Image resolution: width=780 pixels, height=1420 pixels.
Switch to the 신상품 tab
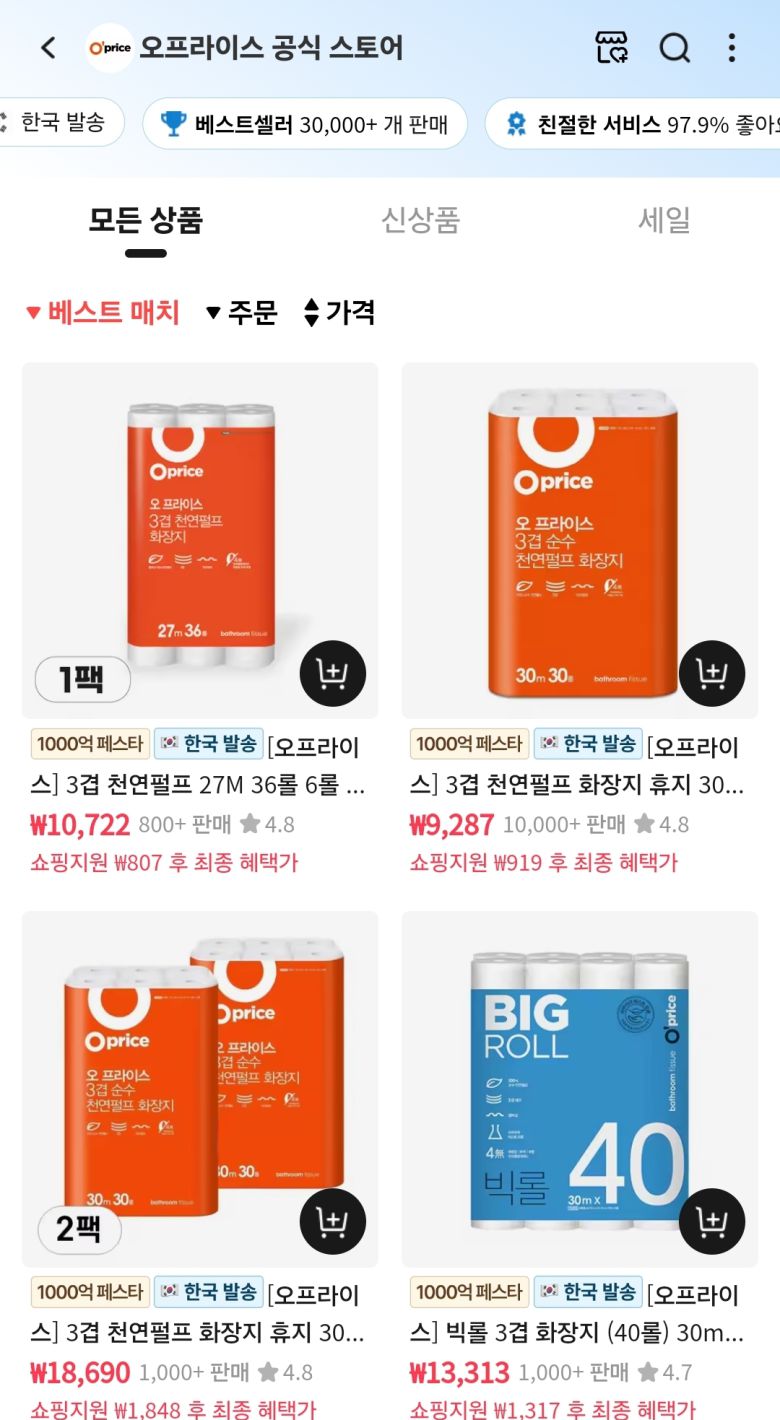coord(419,222)
